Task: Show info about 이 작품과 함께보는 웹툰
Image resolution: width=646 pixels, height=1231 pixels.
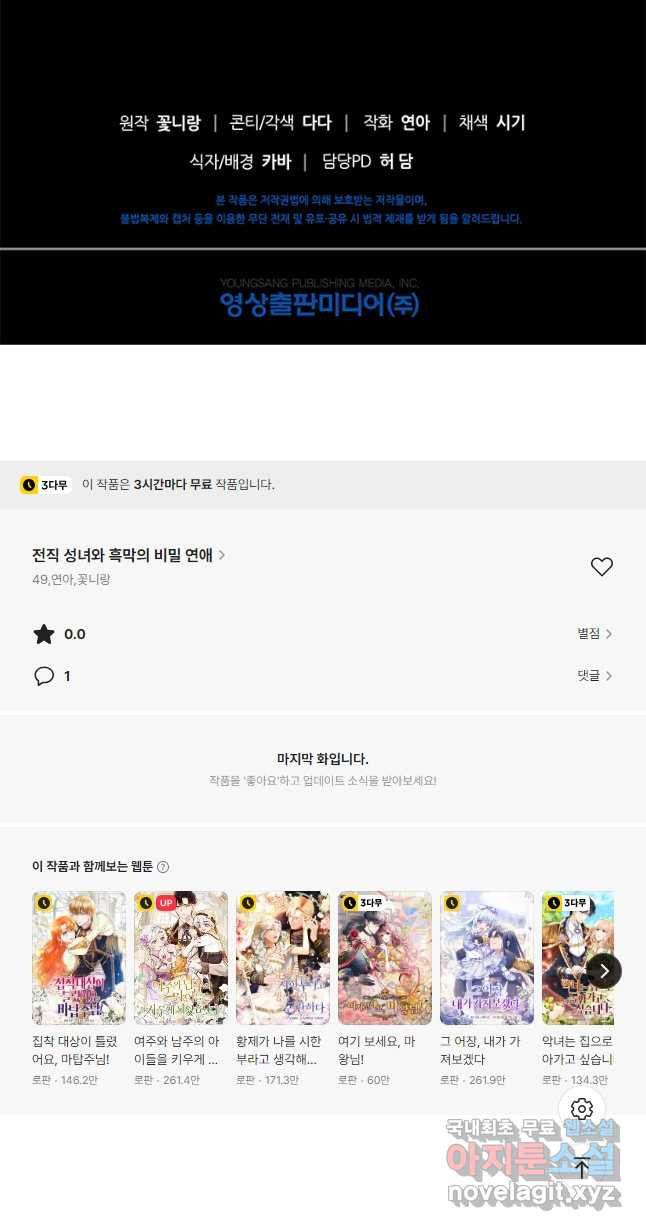Action: coord(163,867)
